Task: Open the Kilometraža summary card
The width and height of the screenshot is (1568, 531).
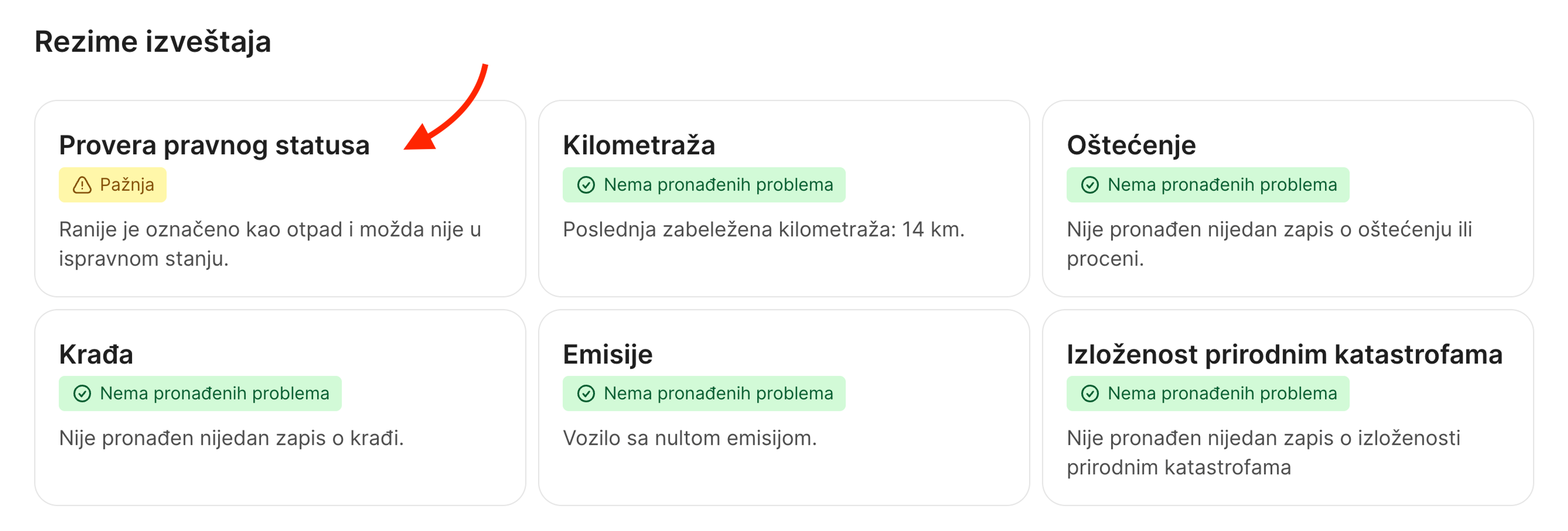Action: 784,199
